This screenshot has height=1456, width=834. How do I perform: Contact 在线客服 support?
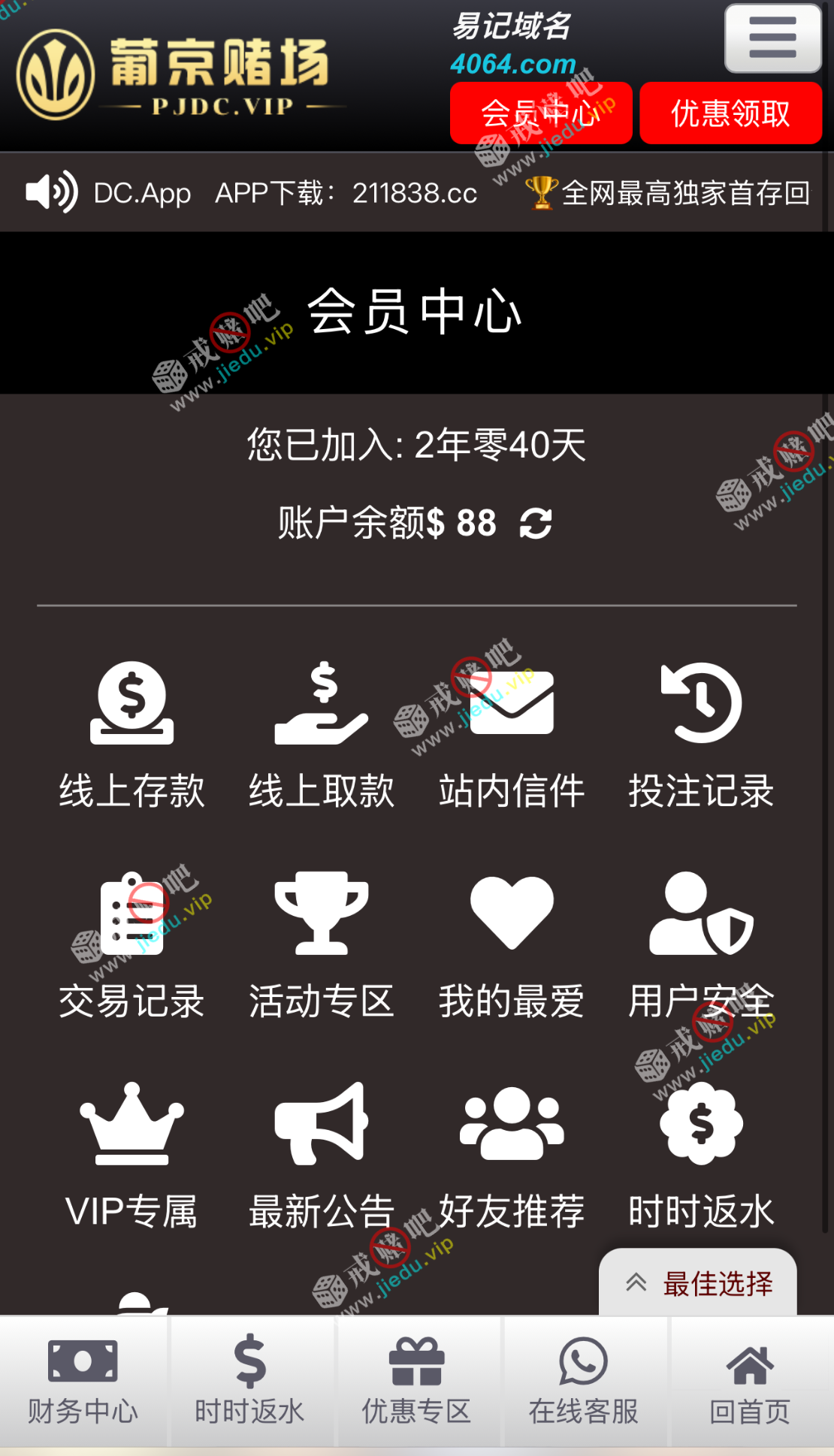pos(584,1382)
